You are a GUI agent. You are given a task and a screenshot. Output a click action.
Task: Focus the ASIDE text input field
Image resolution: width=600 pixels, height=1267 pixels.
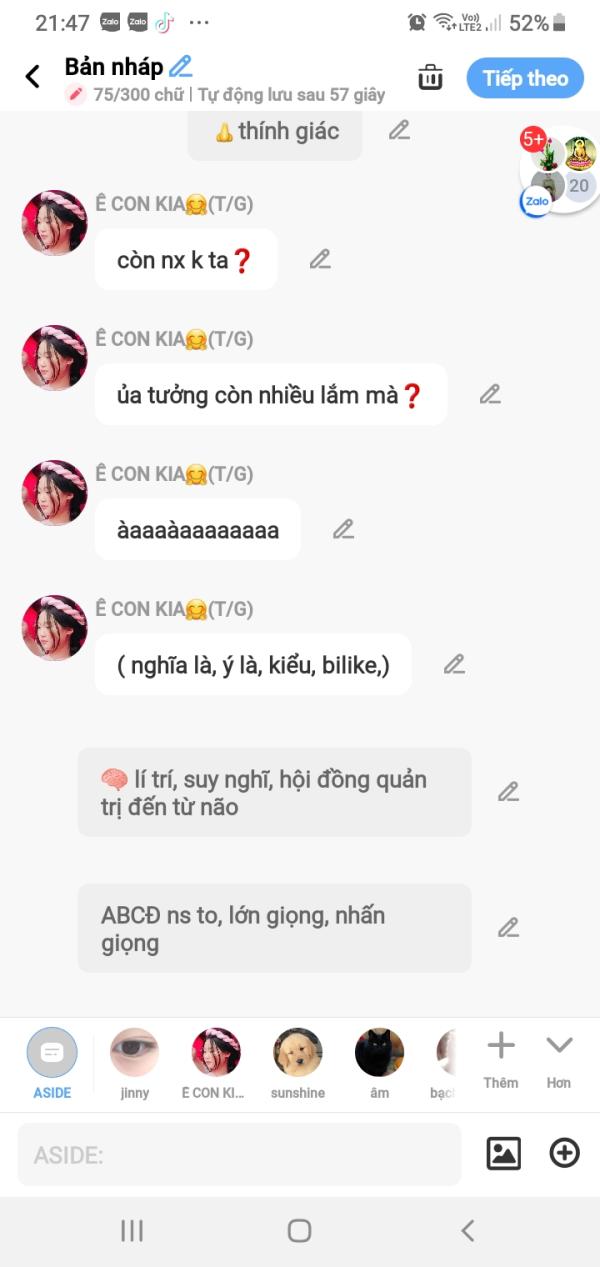[x=240, y=1155]
